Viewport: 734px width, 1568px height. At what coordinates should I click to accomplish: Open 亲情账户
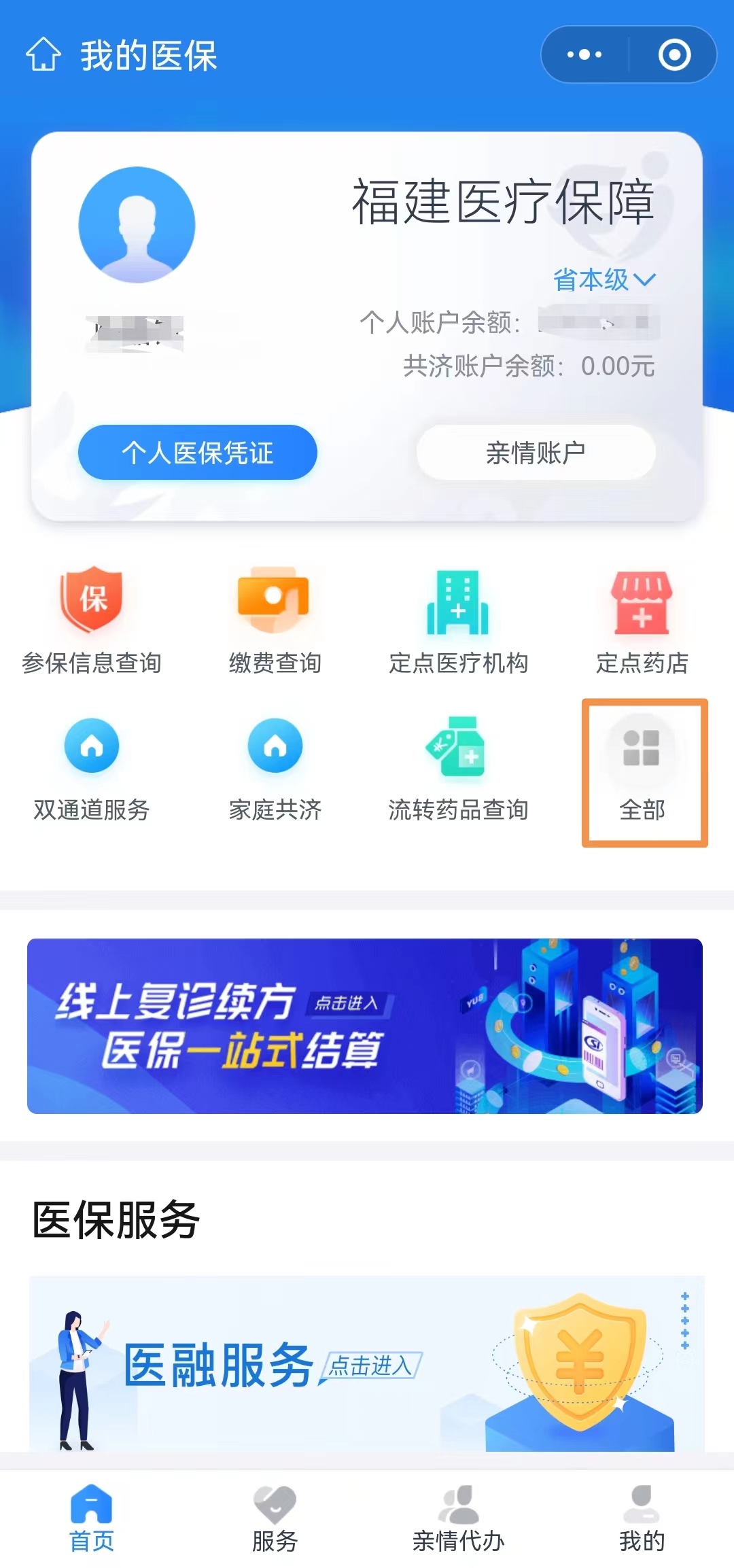tap(536, 452)
